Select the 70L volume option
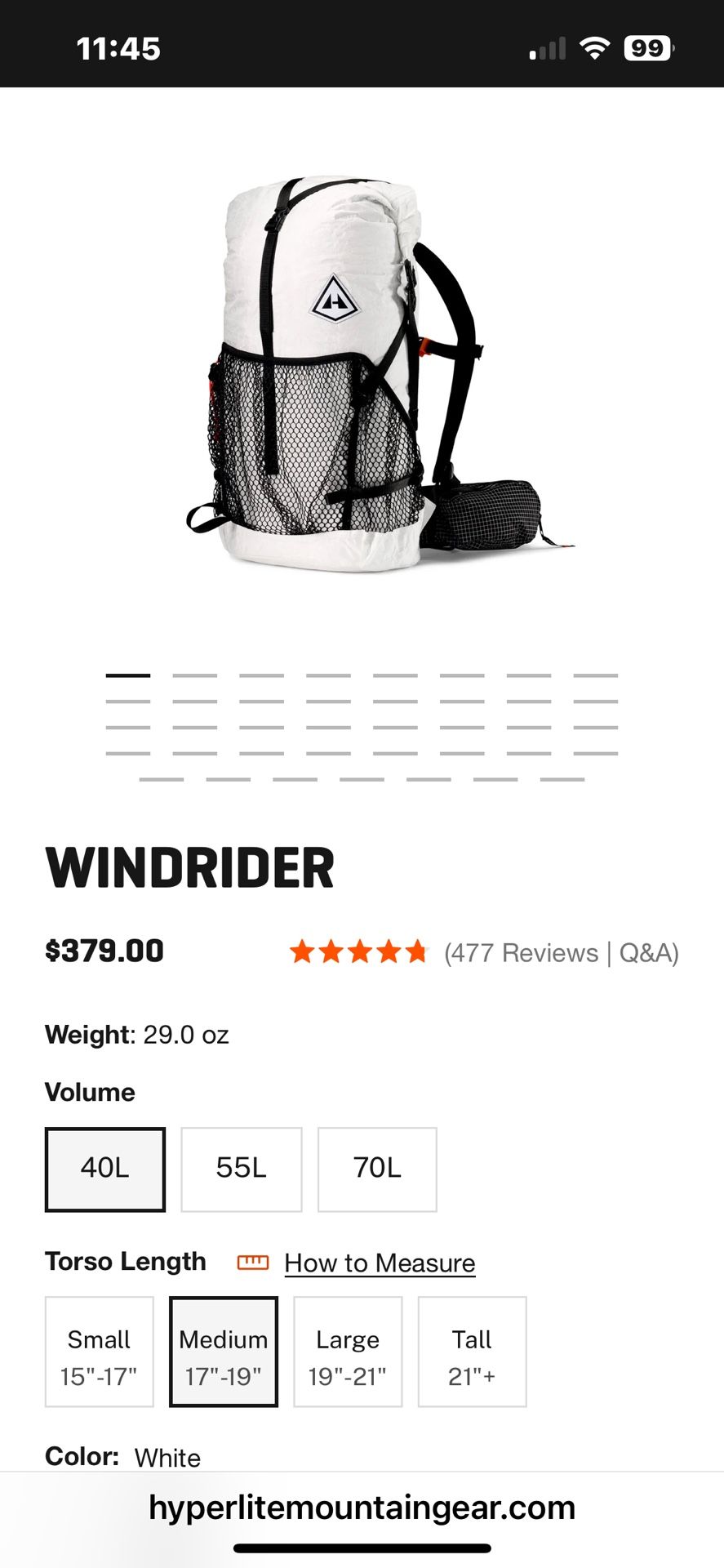 point(378,1168)
